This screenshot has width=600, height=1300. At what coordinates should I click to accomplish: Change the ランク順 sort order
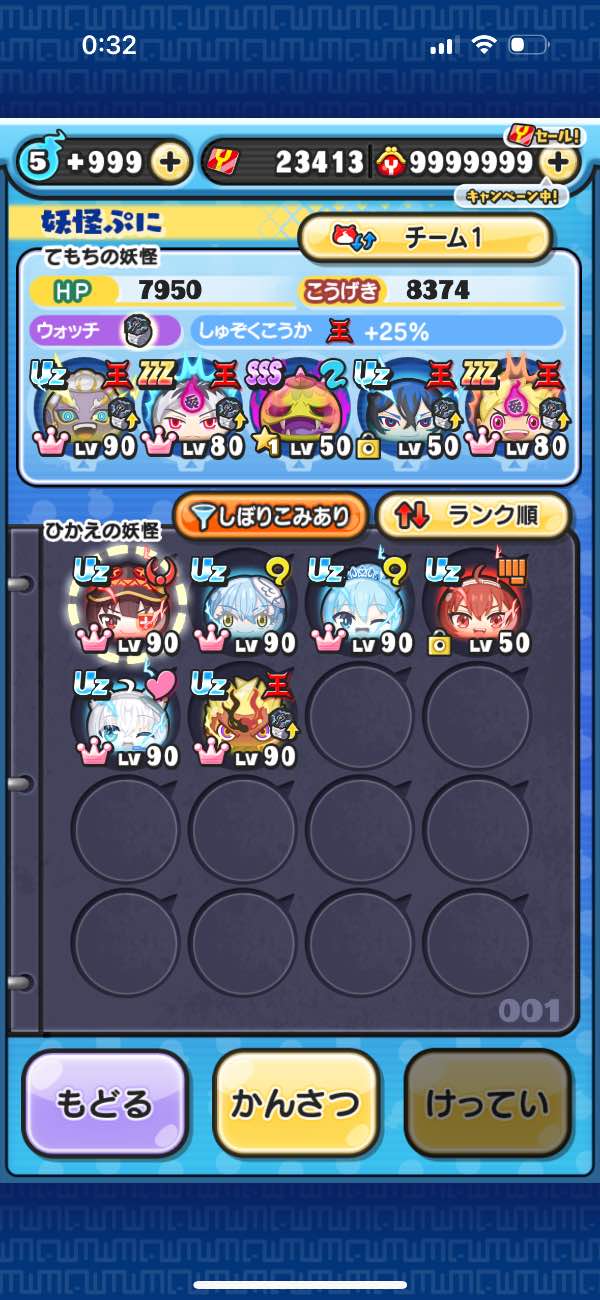(474, 516)
